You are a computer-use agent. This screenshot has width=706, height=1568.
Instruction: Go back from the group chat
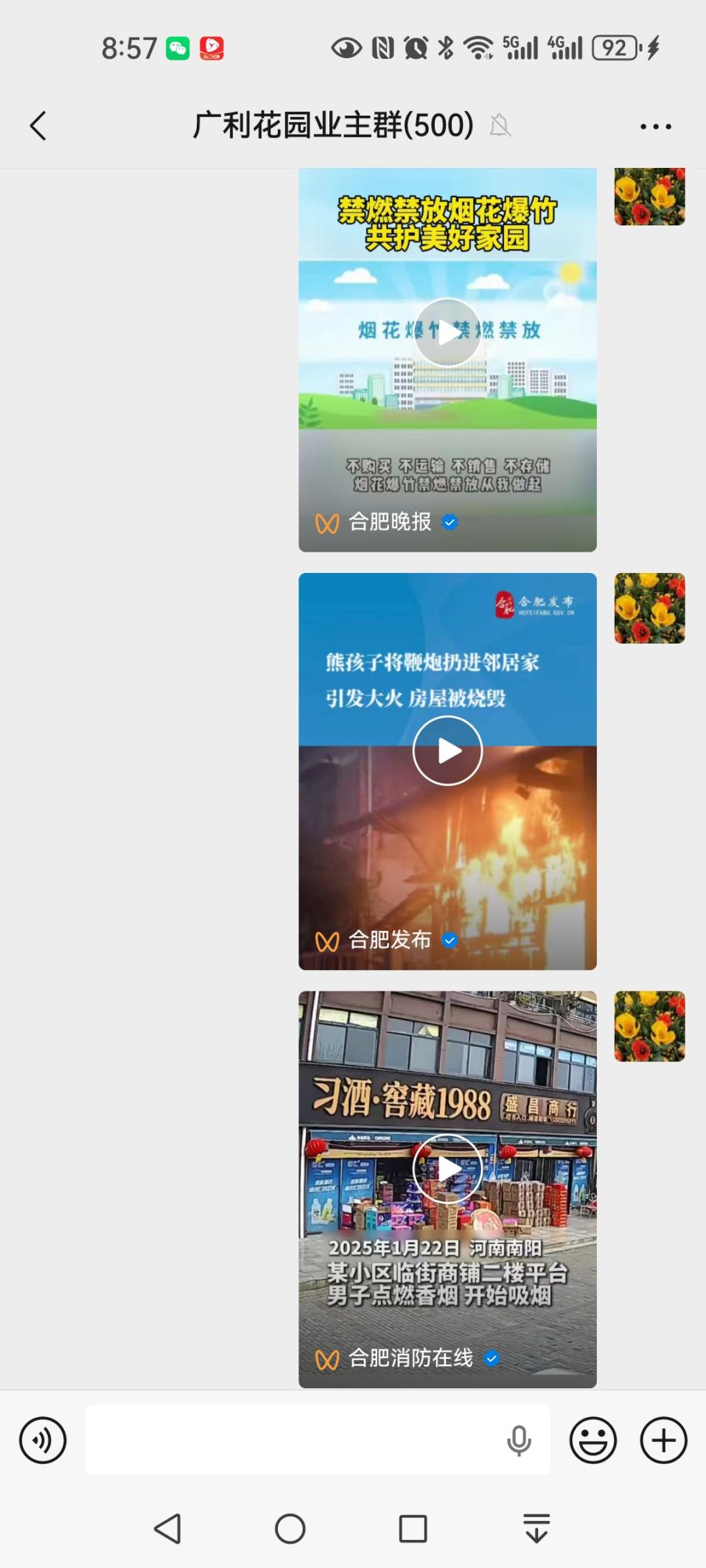[38, 126]
